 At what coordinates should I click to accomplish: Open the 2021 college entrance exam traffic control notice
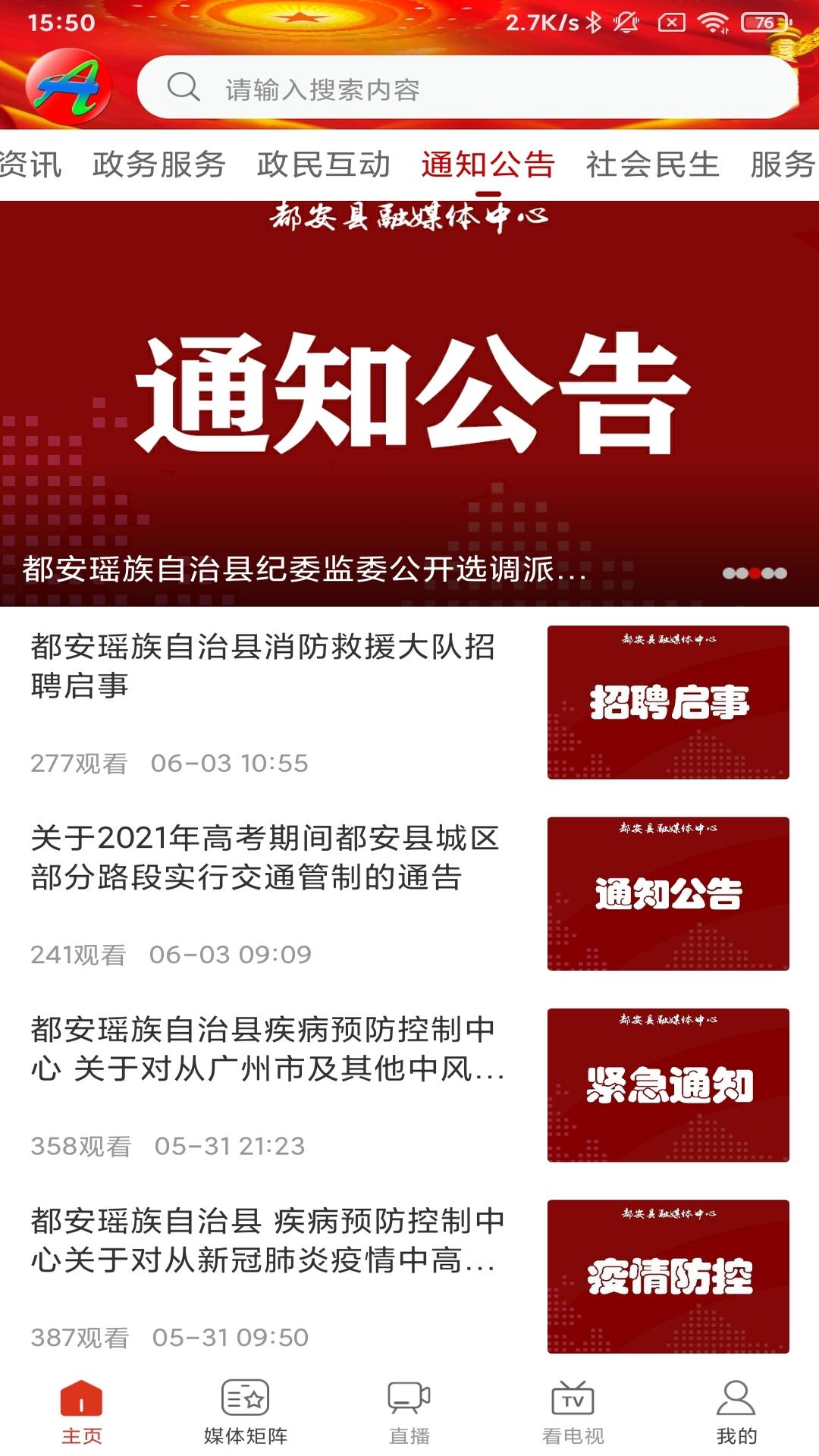(265, 858)
